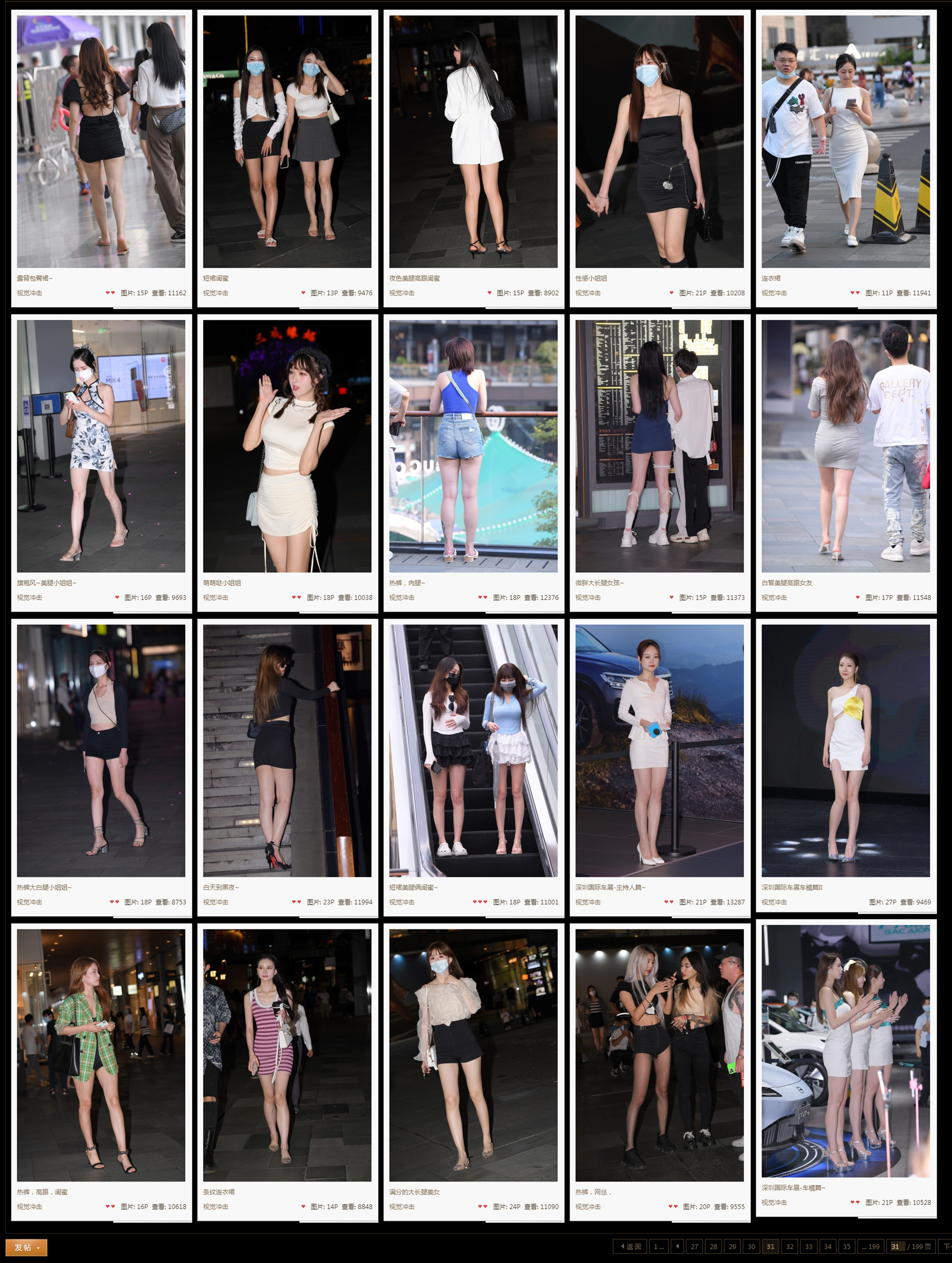Screen dimensions: 952x1263
Task: Open the 热裤，网丝， thread
Action: point(593,1191)
